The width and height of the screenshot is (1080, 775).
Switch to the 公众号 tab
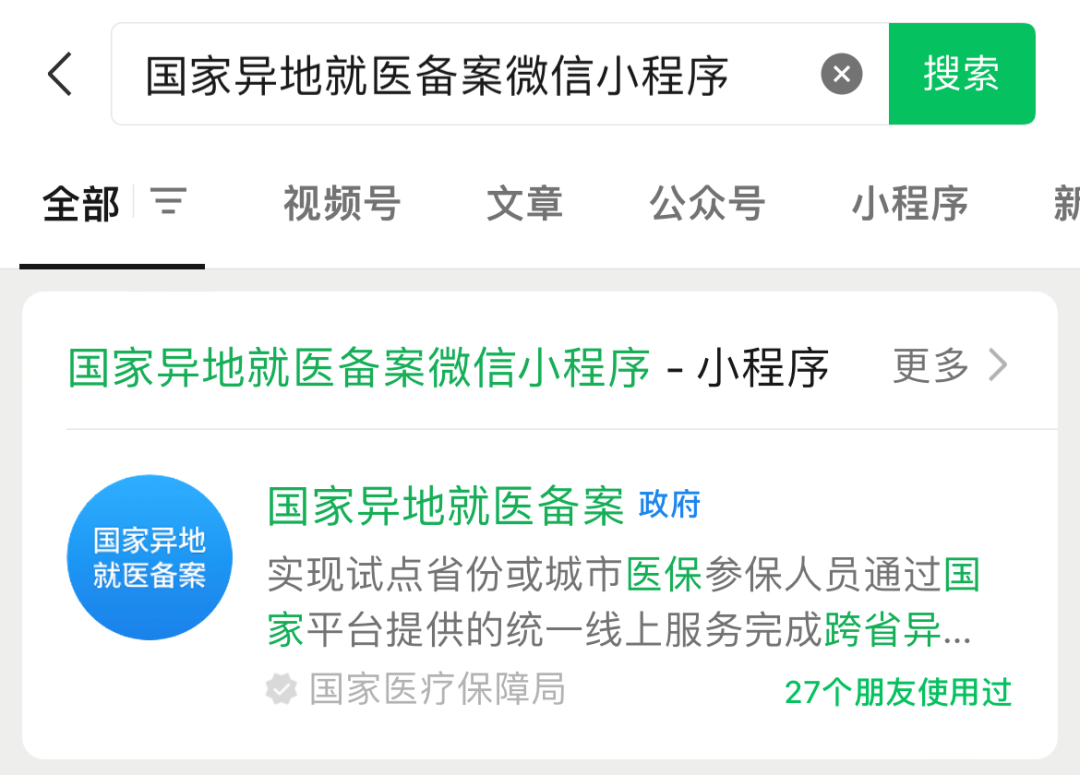(707, 204)
